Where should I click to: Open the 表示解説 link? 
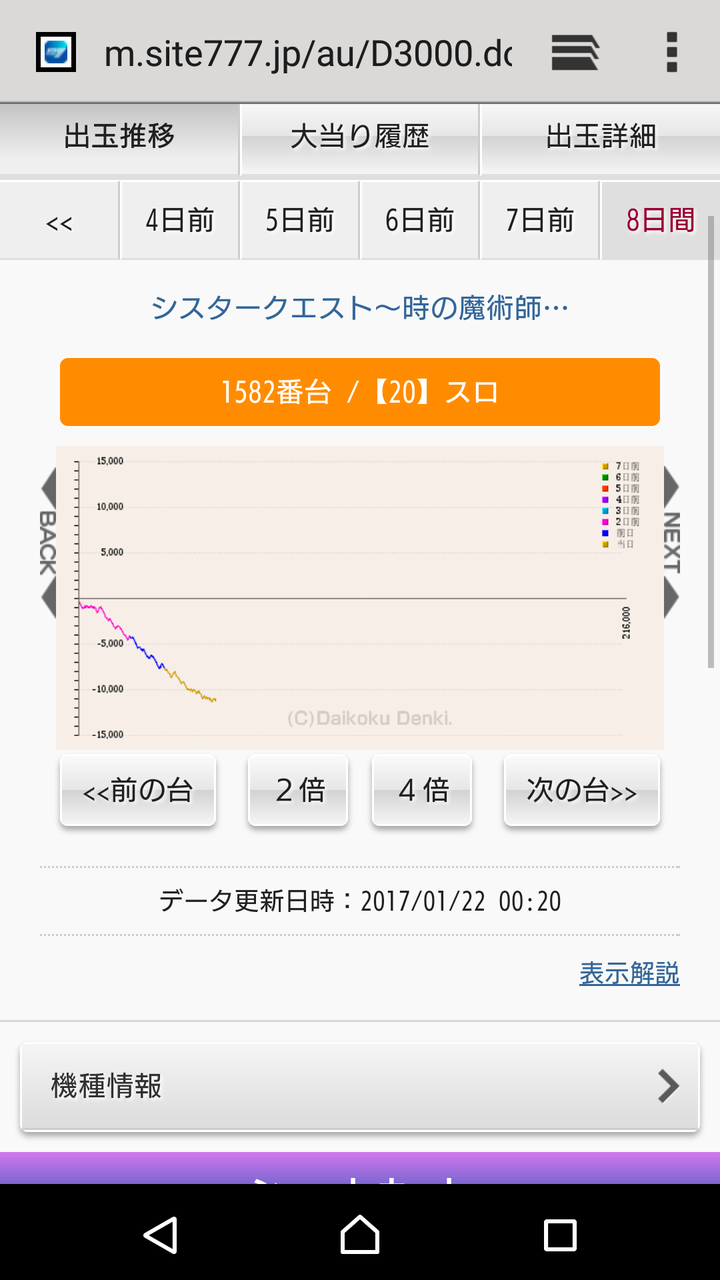(x=629, y=973)
